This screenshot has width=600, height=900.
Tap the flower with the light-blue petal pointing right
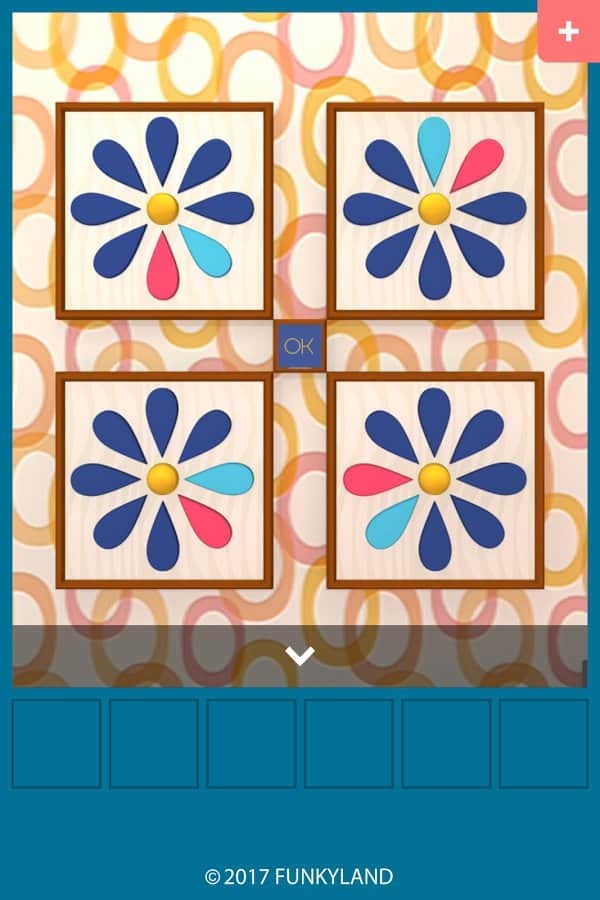pos(163,480)
